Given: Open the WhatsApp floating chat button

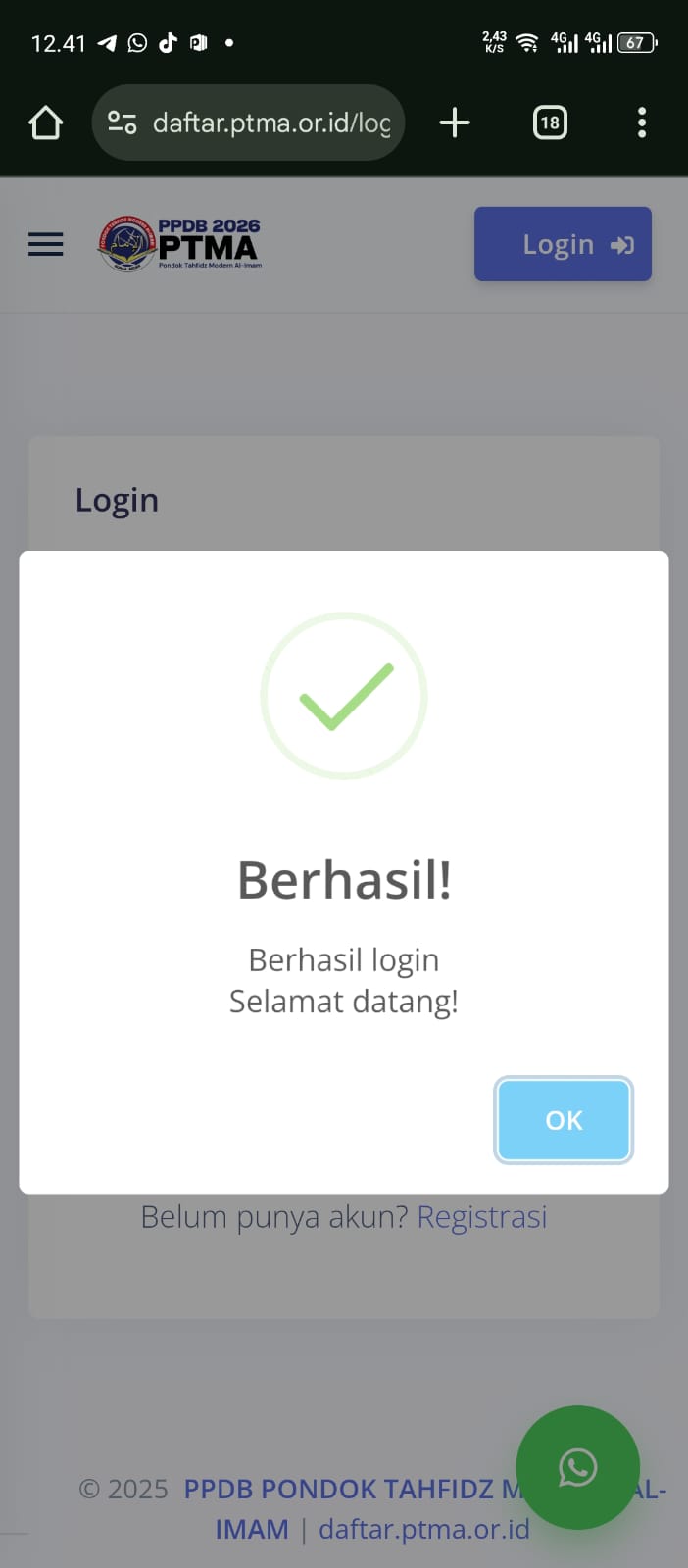Looking at the screenshot, I should [x=577, y=1467].
